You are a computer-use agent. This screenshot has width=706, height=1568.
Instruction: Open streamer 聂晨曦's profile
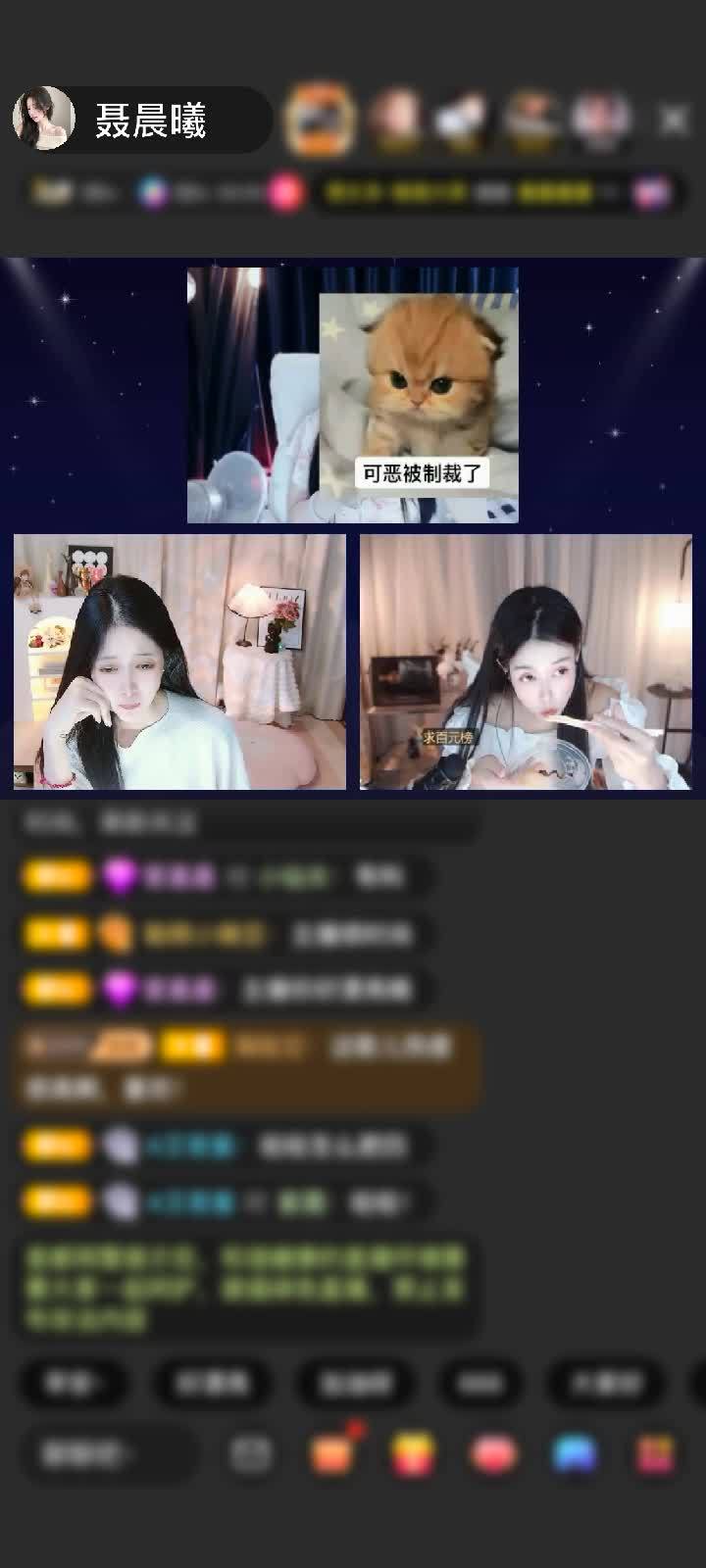43,119
